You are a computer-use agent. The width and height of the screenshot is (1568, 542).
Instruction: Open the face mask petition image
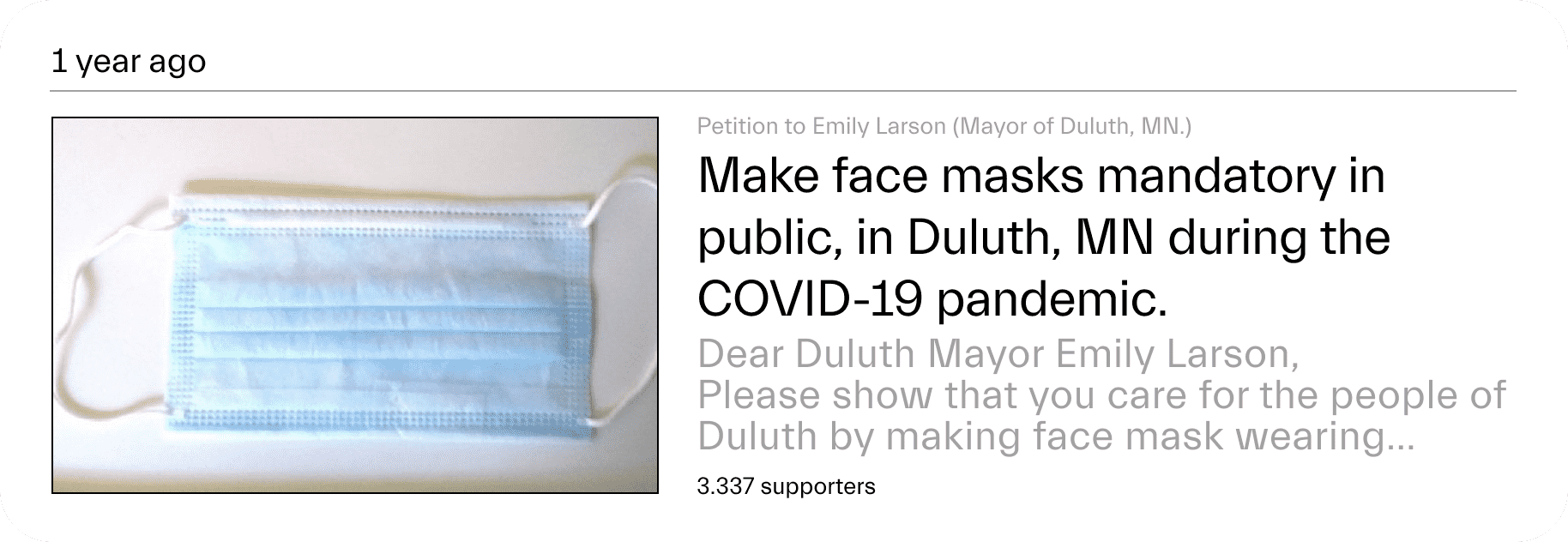coord(355,305)
